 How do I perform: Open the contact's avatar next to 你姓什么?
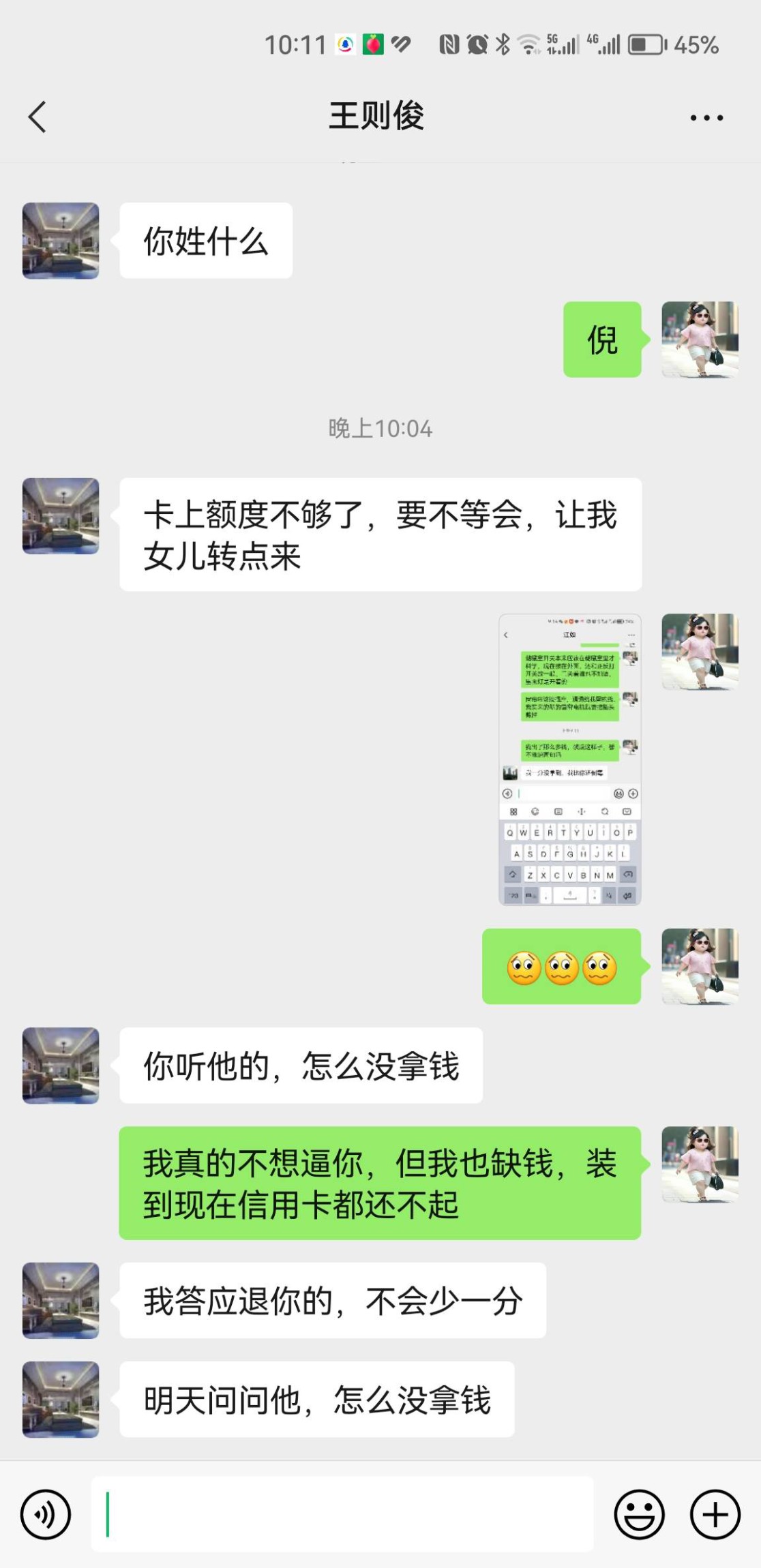(61, 241)
